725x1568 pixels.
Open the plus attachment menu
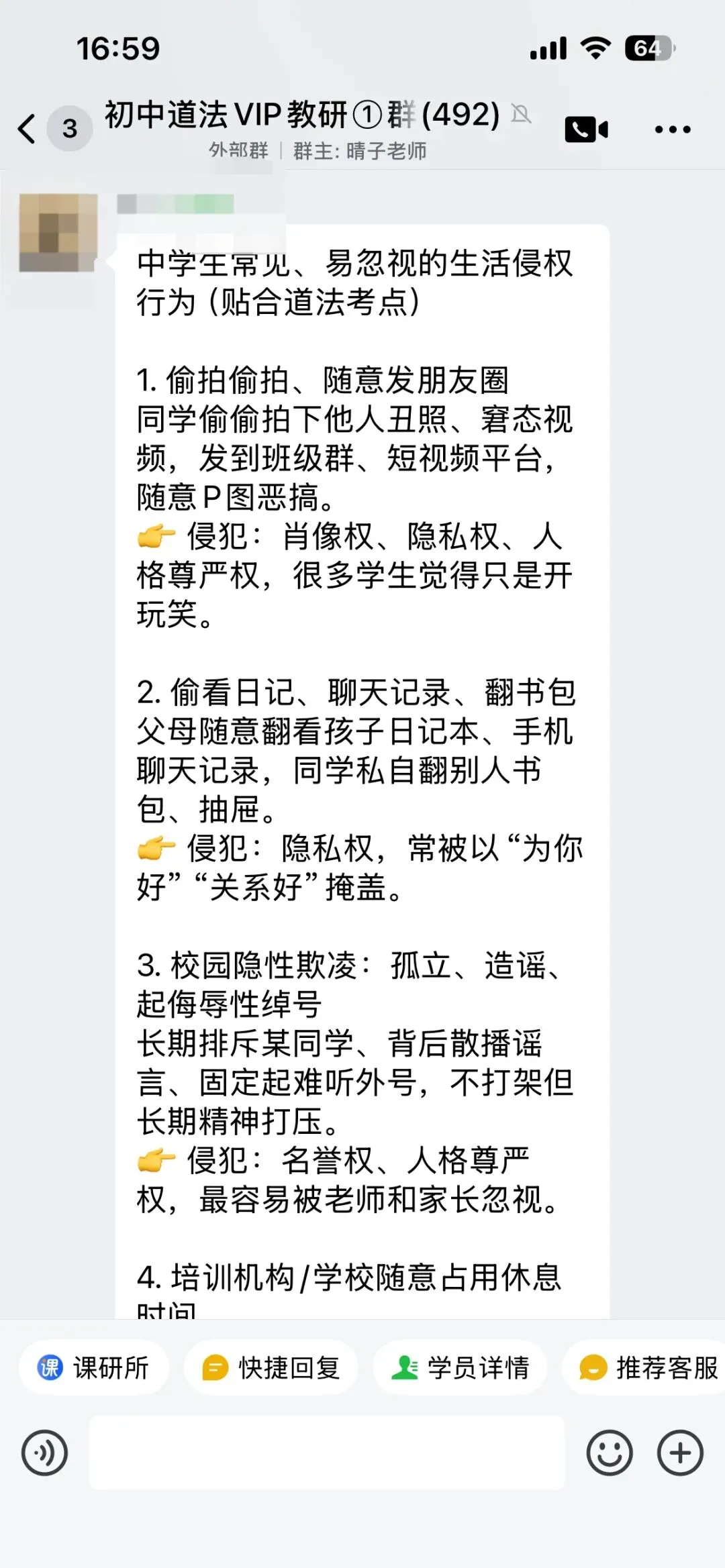point(680,1453)
